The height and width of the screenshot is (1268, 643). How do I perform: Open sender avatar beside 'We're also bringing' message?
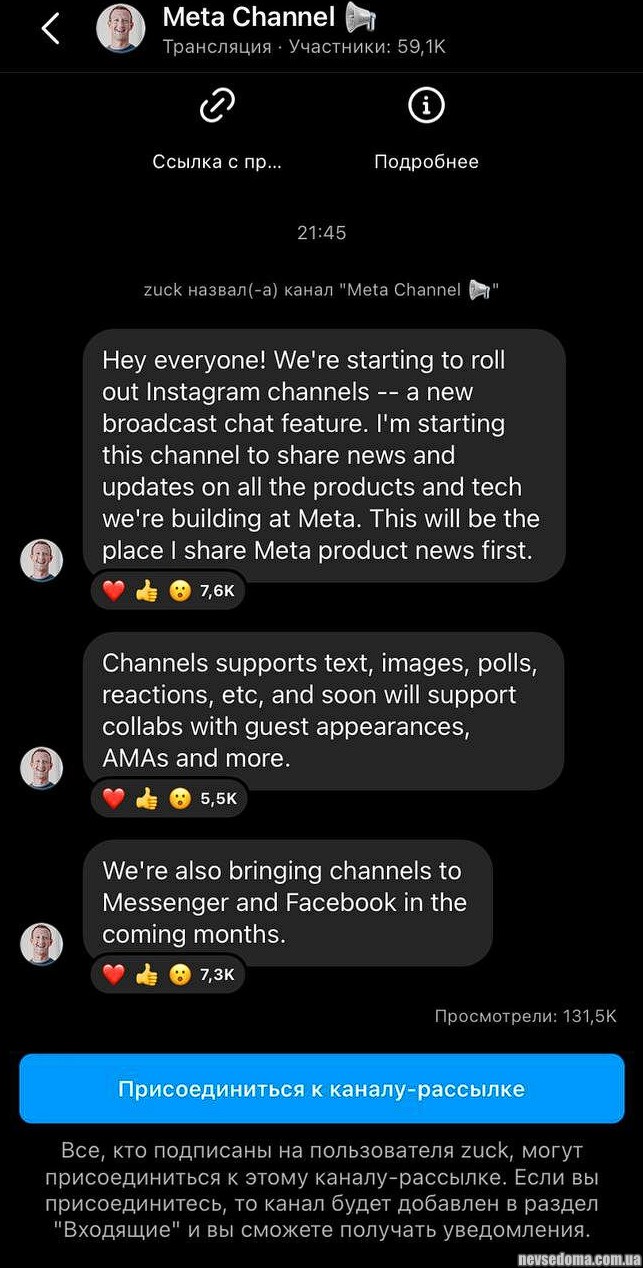[x=42, y=943]
